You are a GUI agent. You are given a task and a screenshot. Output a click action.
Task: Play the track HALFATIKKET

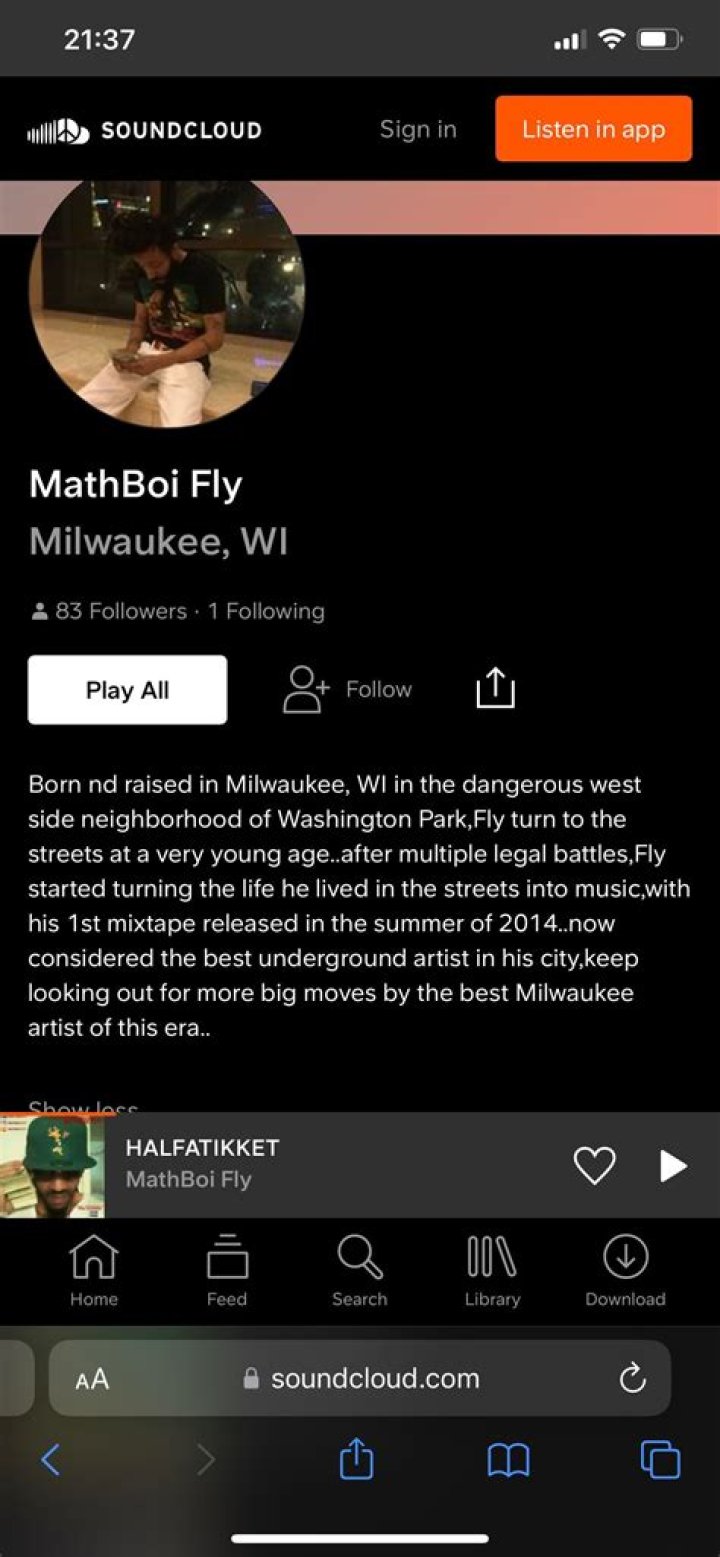pos(671,1164)
